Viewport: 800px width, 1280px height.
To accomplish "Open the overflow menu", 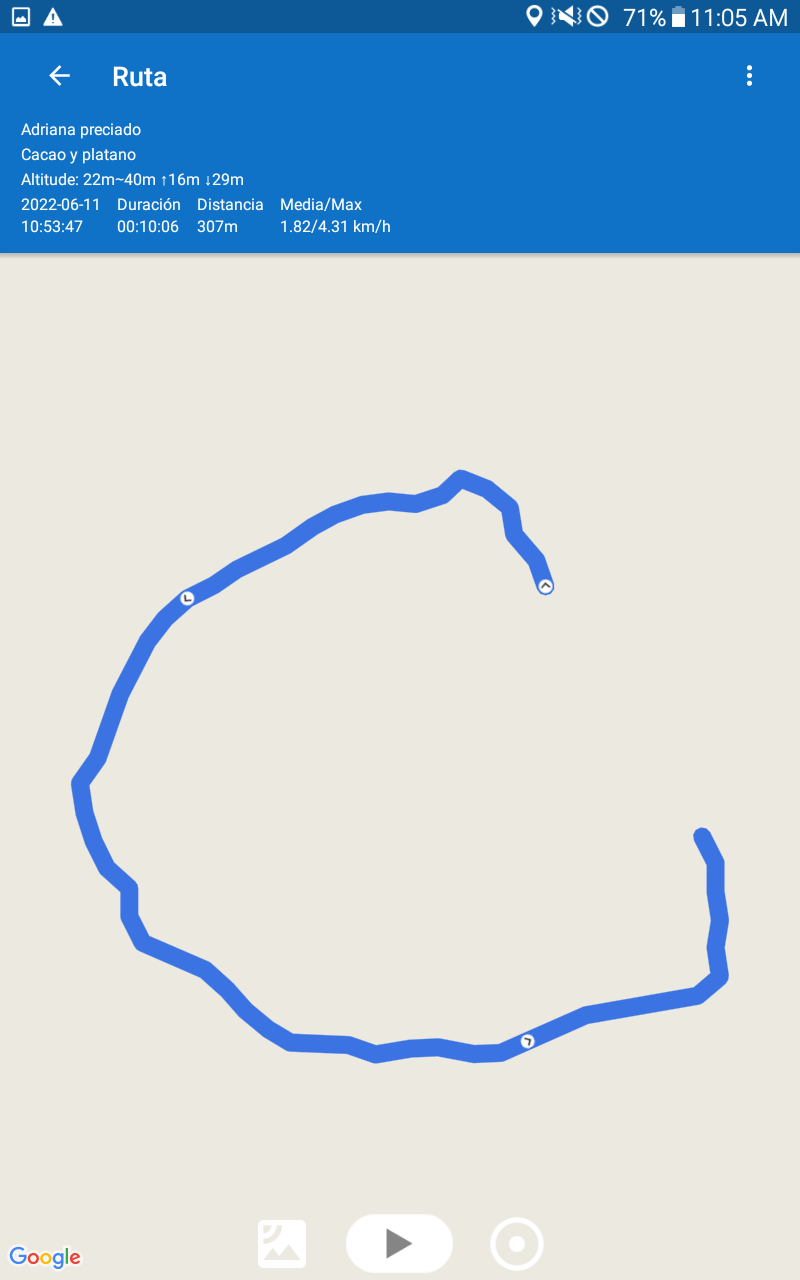I will click(749, 76).
